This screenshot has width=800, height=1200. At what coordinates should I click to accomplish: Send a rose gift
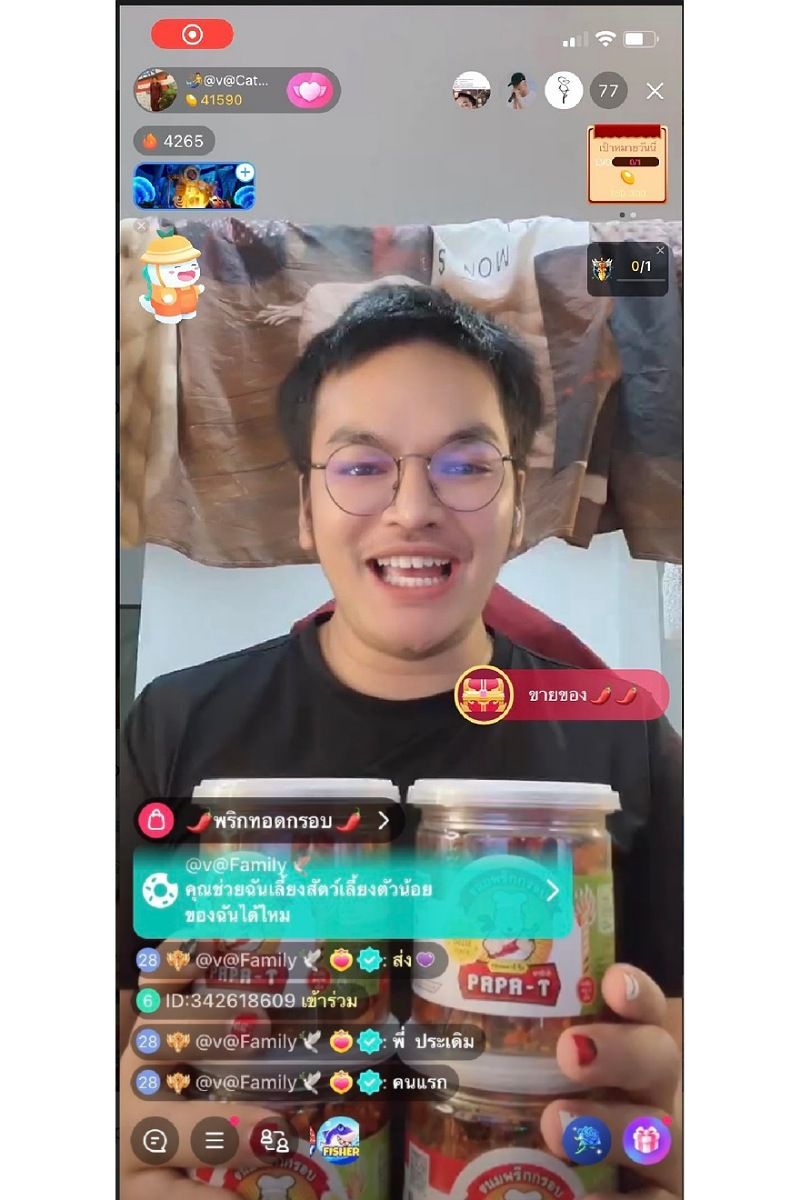point(587,1141)
